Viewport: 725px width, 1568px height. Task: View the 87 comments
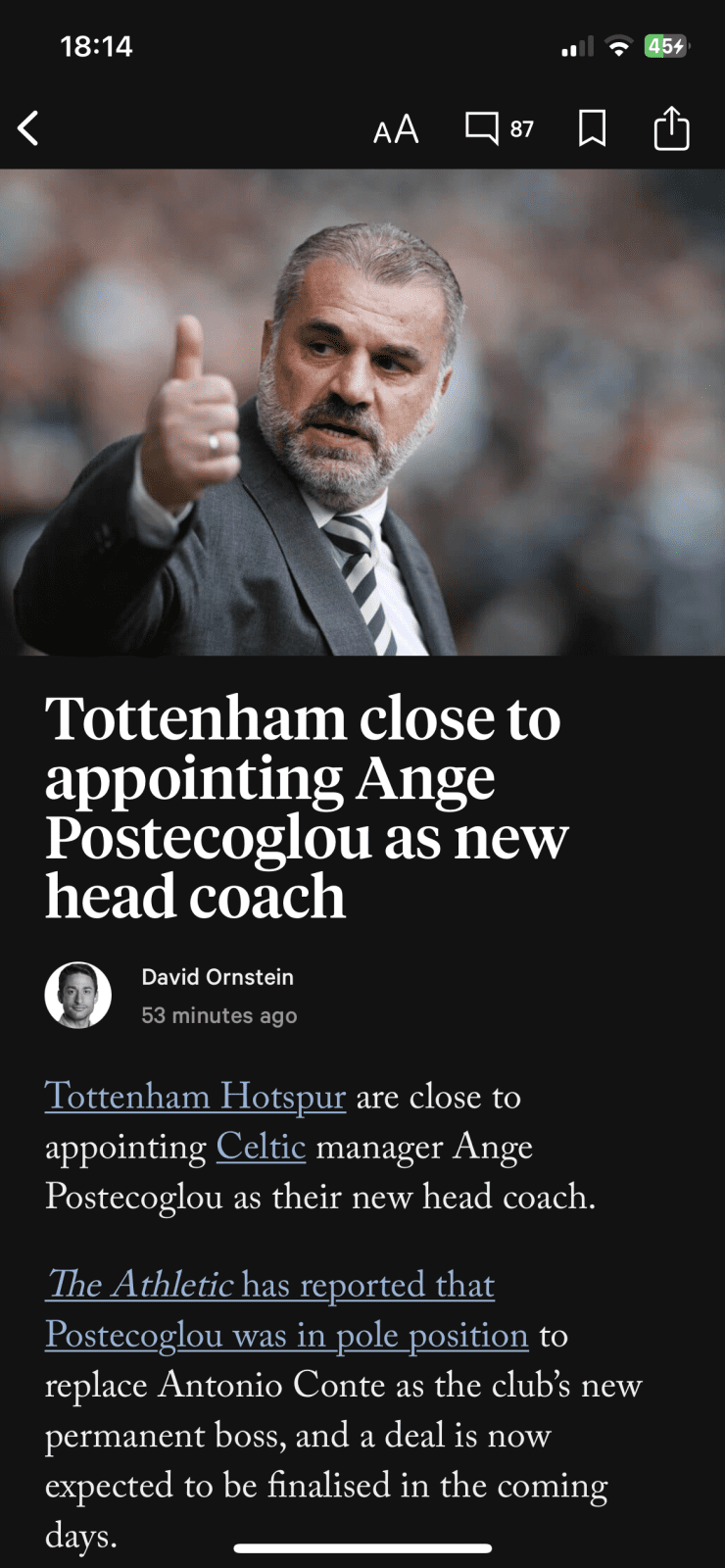tap(499, 128)
